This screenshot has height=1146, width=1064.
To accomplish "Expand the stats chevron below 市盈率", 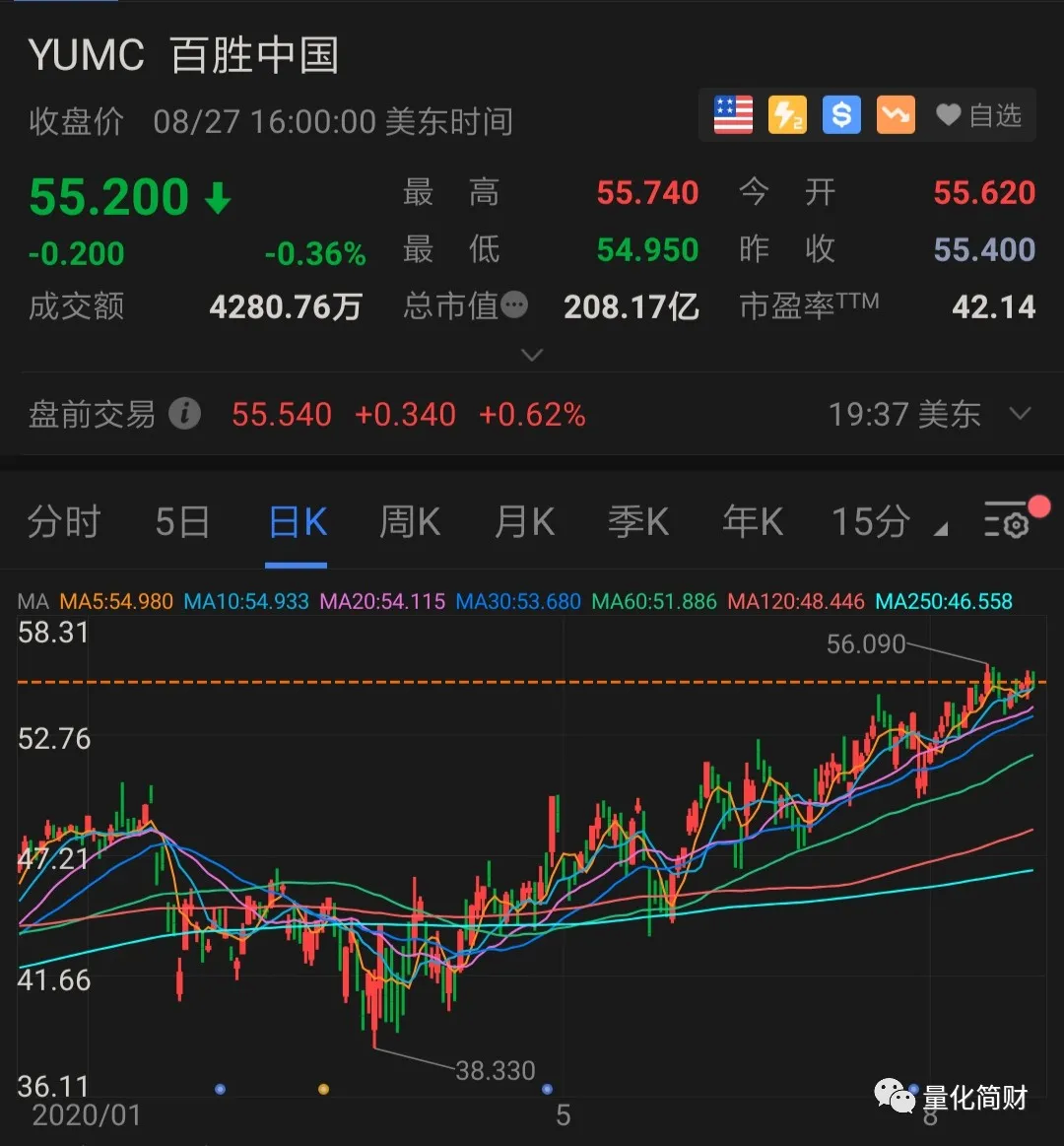I will coord(532,355).
